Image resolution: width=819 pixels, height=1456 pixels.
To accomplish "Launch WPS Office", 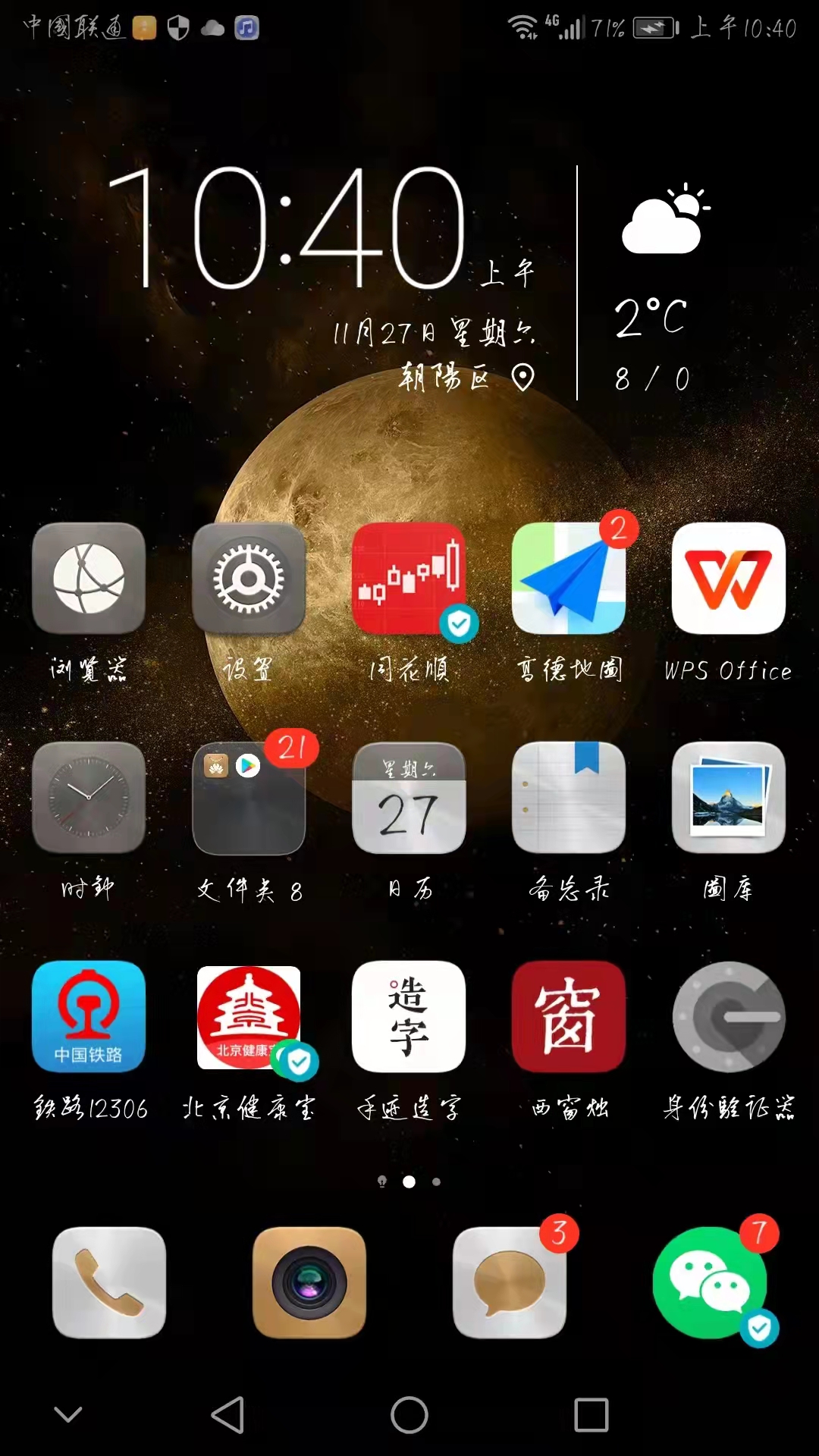I will point(729,579).
